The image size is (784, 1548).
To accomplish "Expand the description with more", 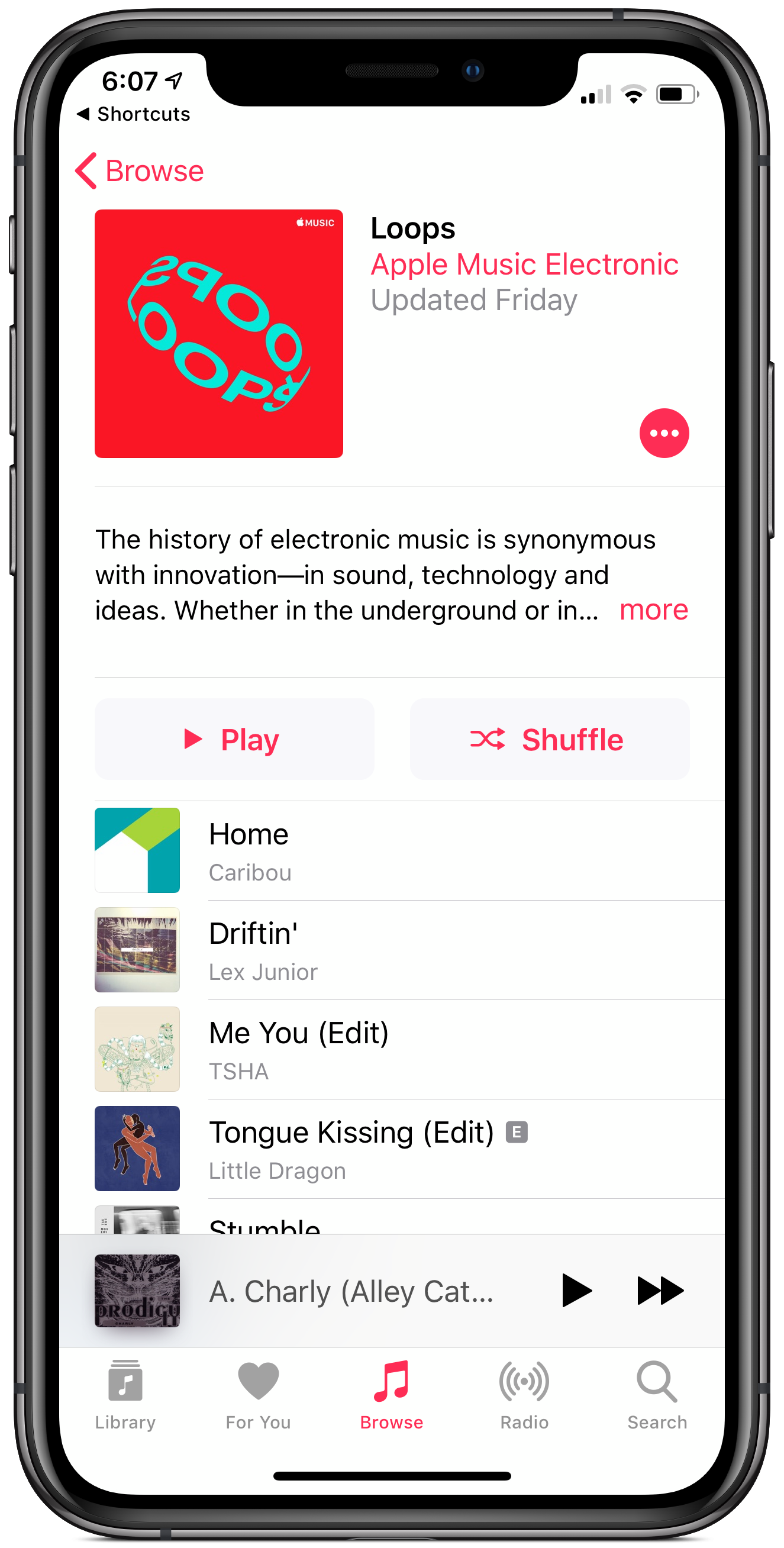I will tap(653, 610).
